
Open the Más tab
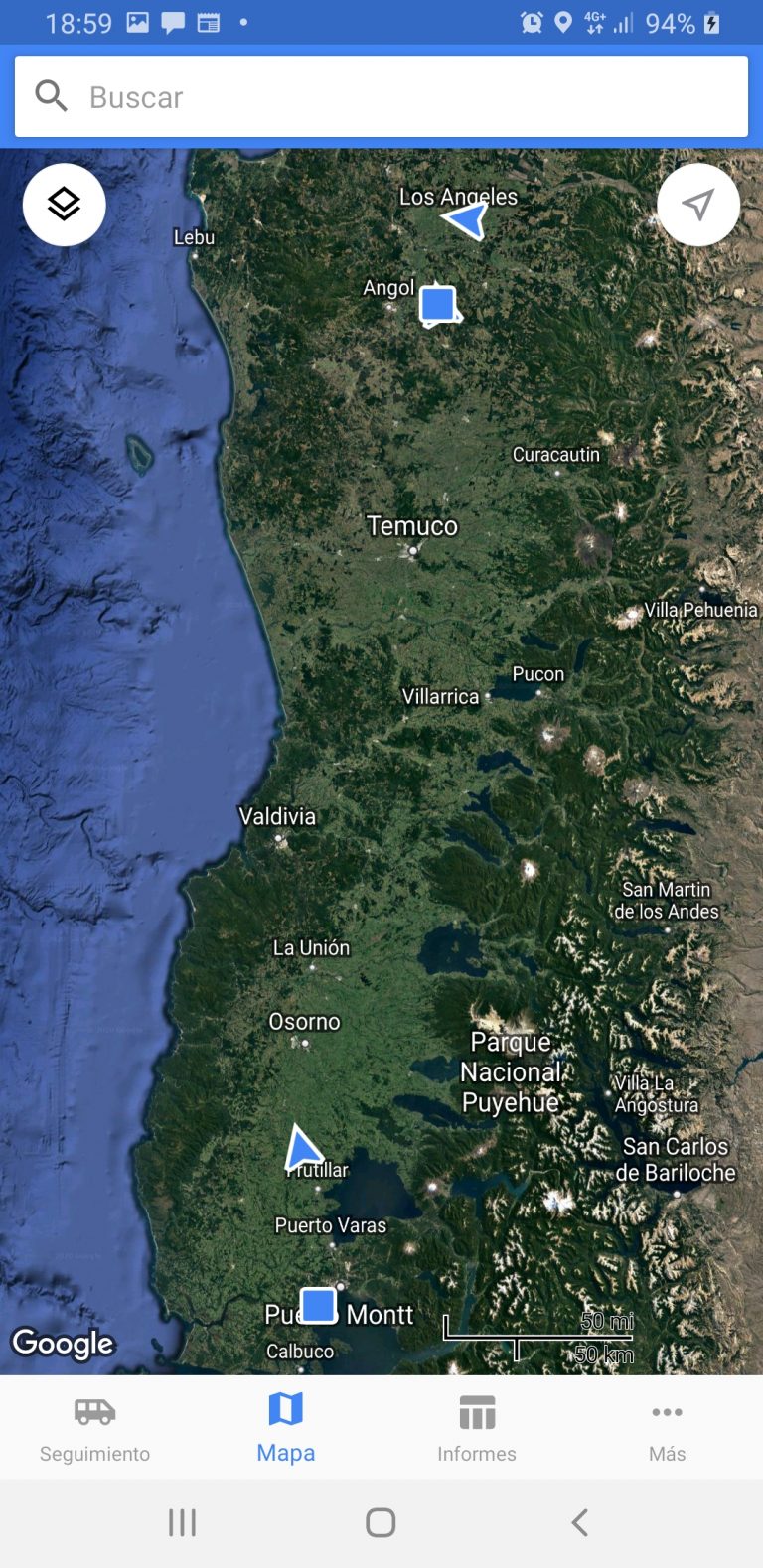pyautogui.click(x=667, y=1428)
